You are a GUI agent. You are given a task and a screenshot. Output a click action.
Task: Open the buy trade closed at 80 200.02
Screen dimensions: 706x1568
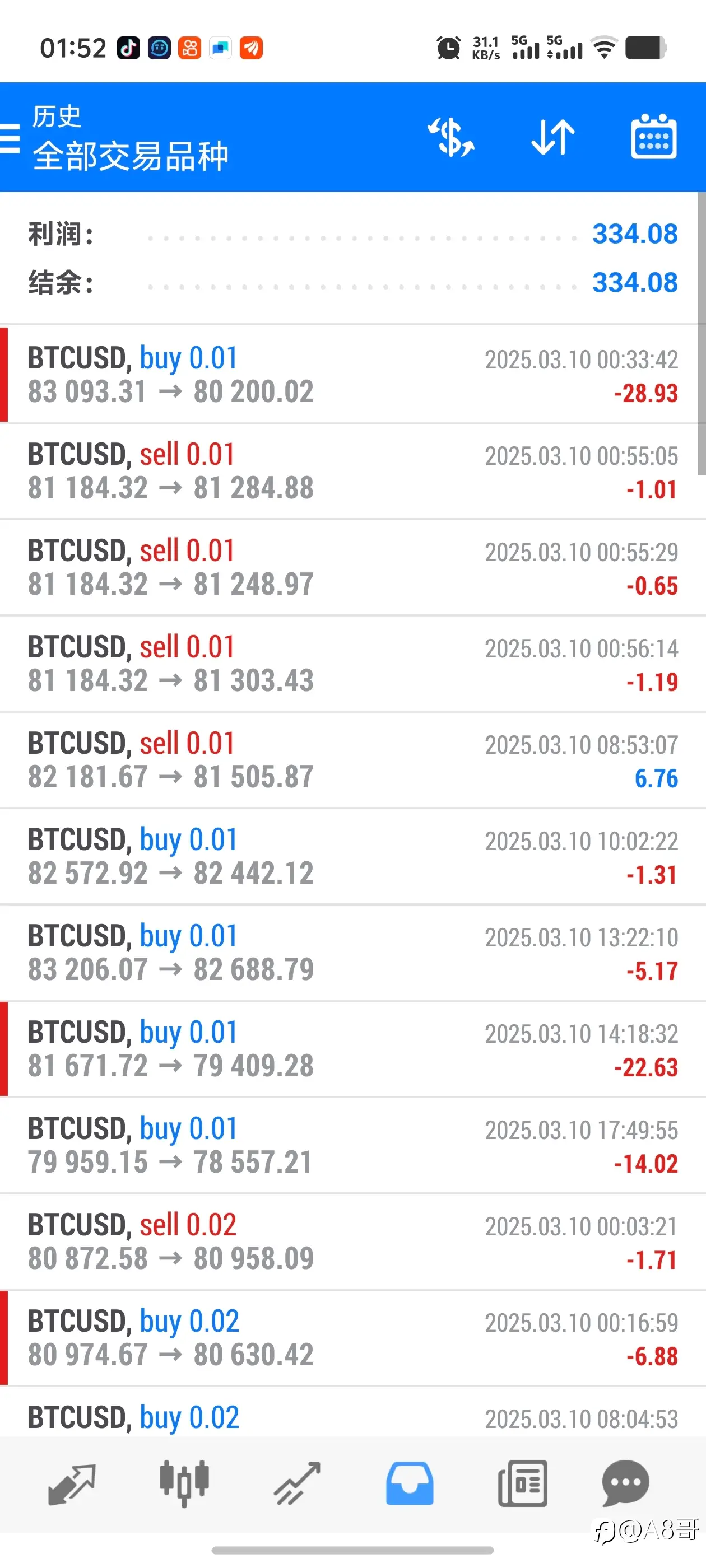tap(352, 374)
